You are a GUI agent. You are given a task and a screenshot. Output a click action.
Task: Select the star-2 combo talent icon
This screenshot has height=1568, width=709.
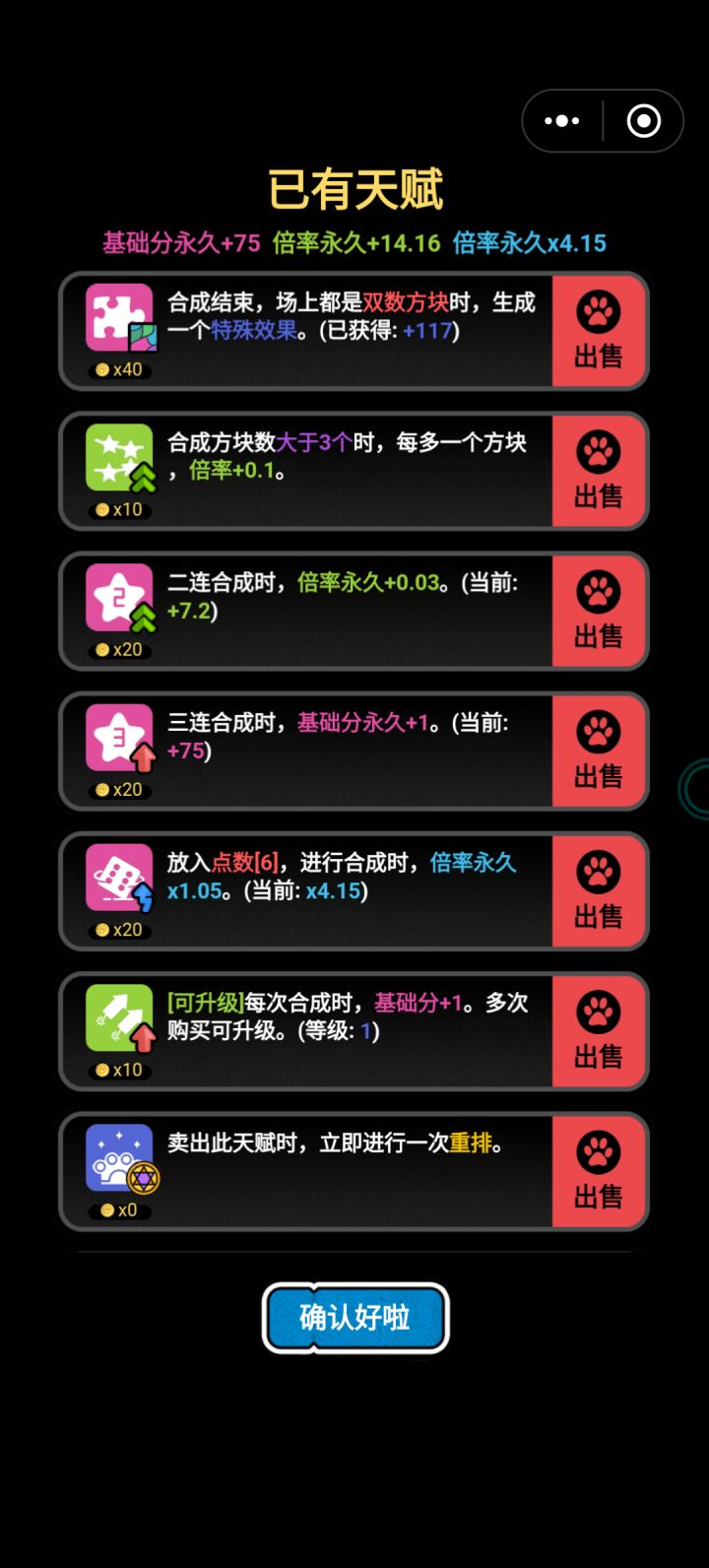click(119, 598)
